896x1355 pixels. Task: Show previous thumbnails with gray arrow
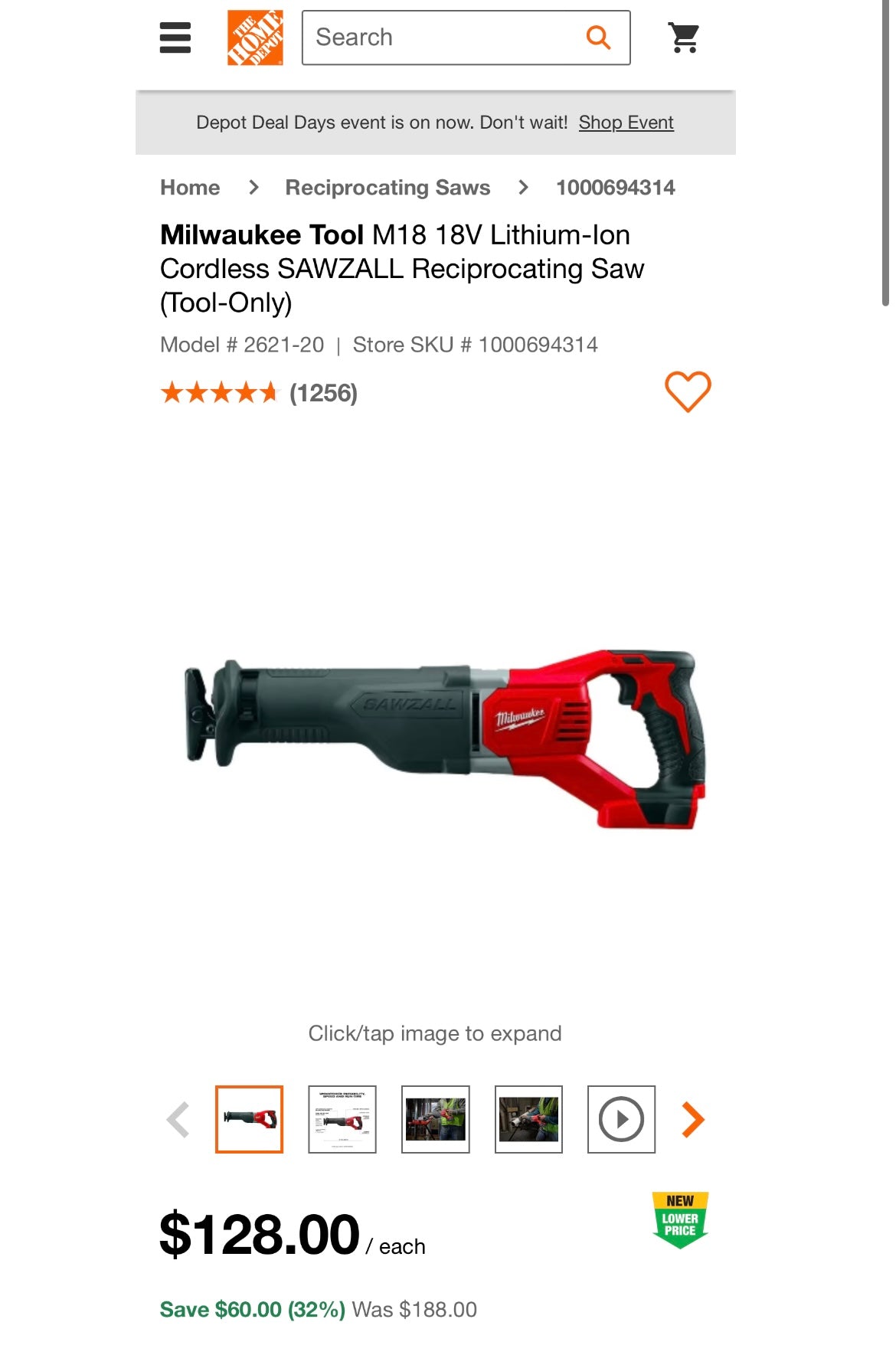(178, 1119)
